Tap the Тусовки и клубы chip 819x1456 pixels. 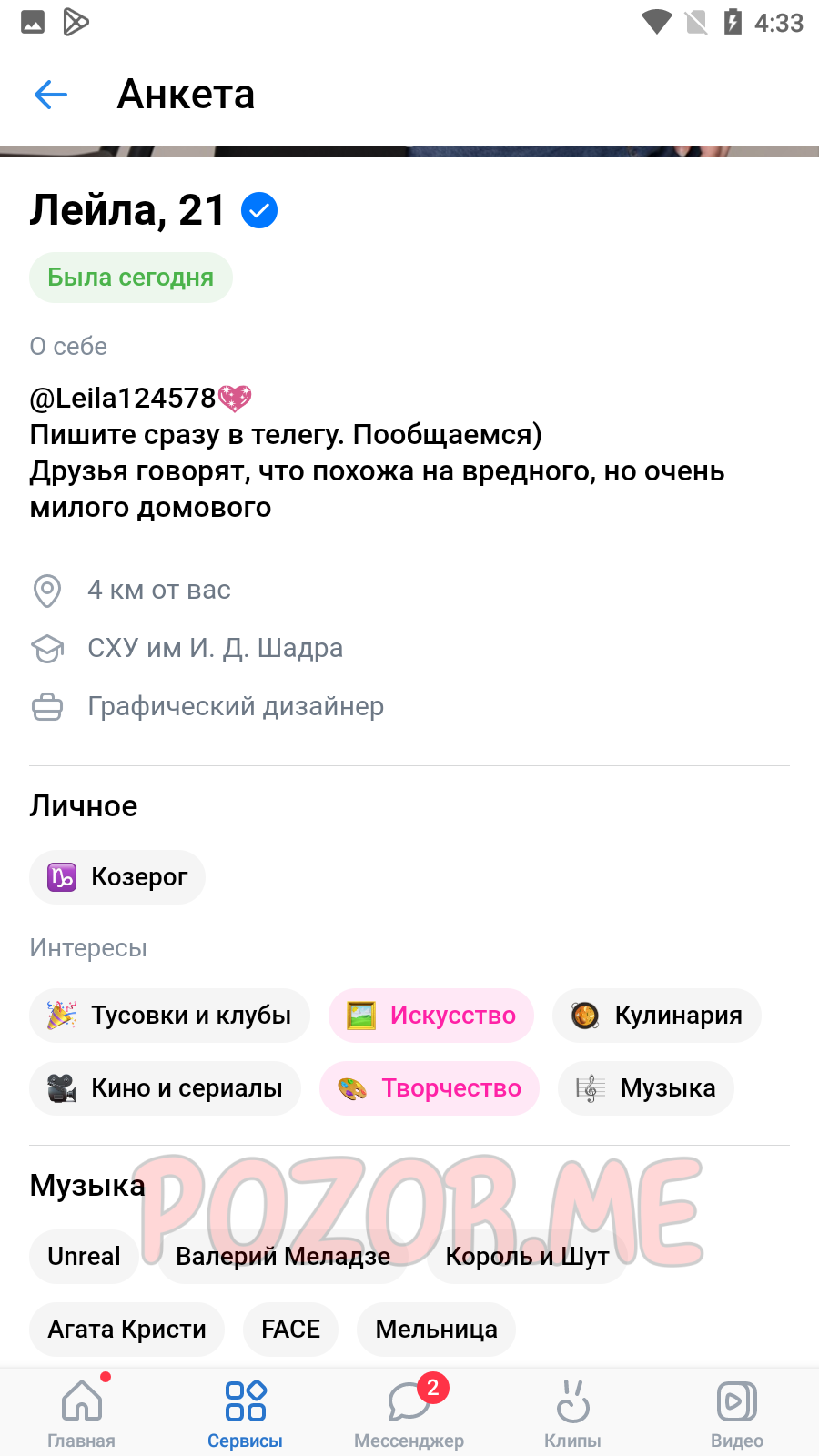click(169, 1016)
